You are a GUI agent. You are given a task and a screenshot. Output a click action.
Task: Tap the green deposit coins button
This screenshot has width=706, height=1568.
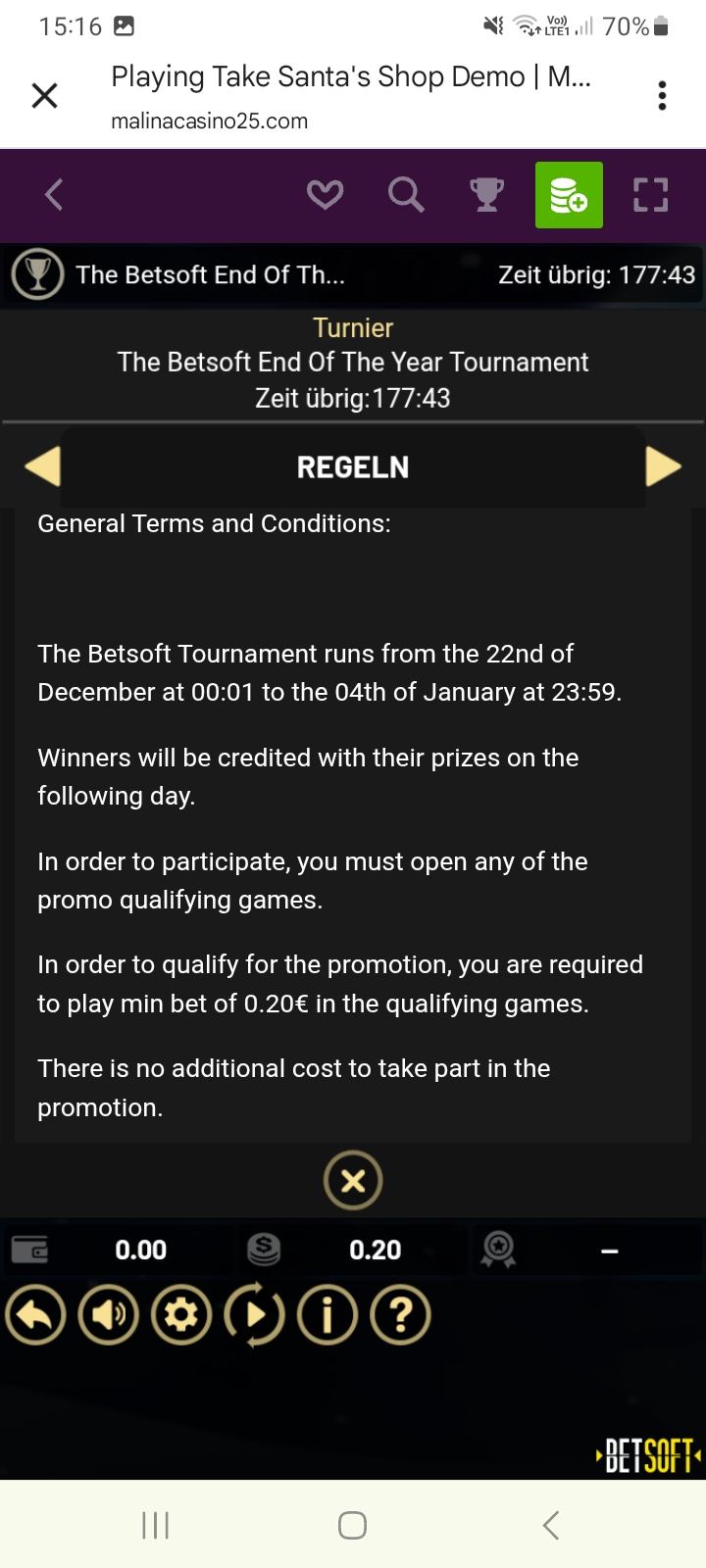click(x=569, y=195)
